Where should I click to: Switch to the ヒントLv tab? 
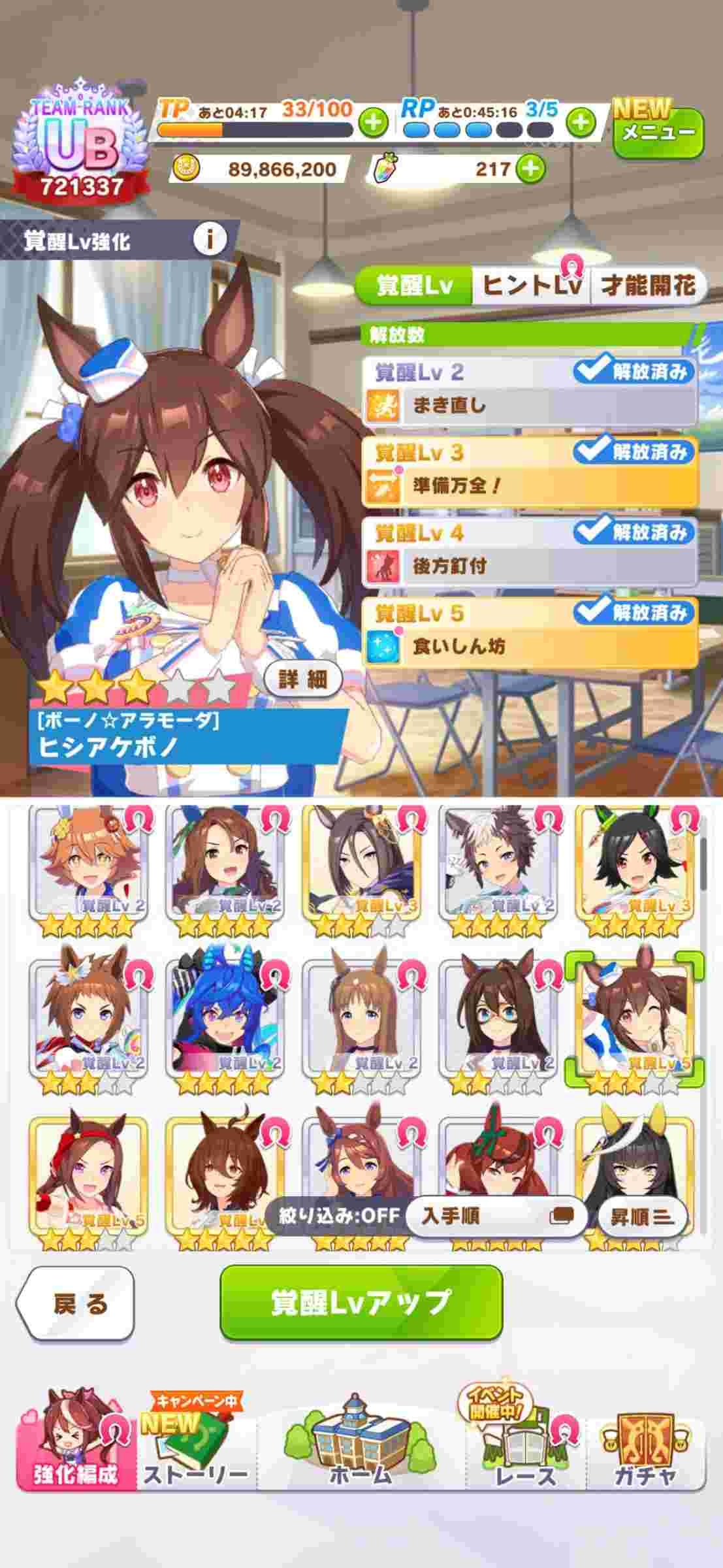[530, 285]
